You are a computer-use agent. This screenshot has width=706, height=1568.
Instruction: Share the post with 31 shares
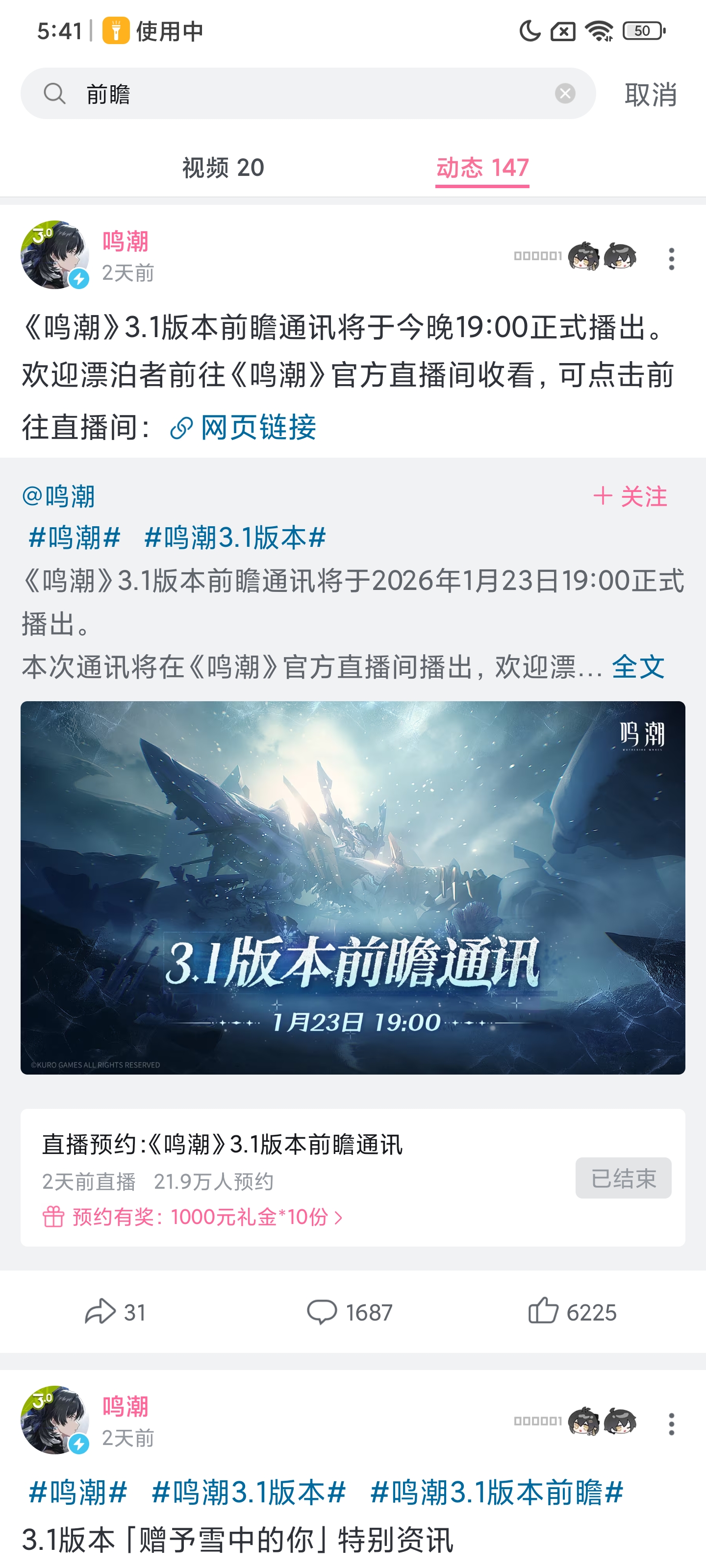(116, 1312)
